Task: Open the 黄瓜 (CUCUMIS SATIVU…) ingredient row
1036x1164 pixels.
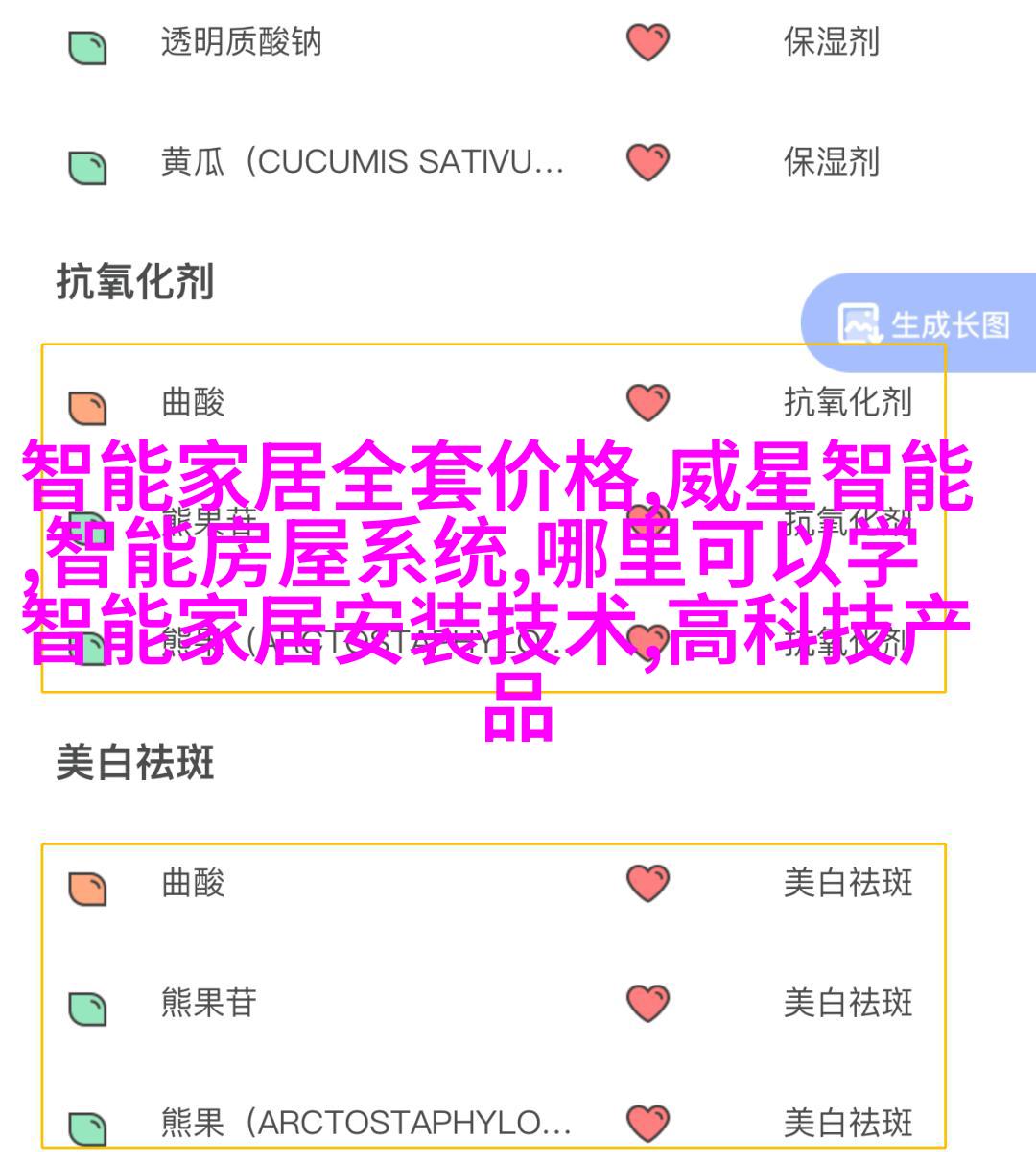Action: tap(362, 162)
